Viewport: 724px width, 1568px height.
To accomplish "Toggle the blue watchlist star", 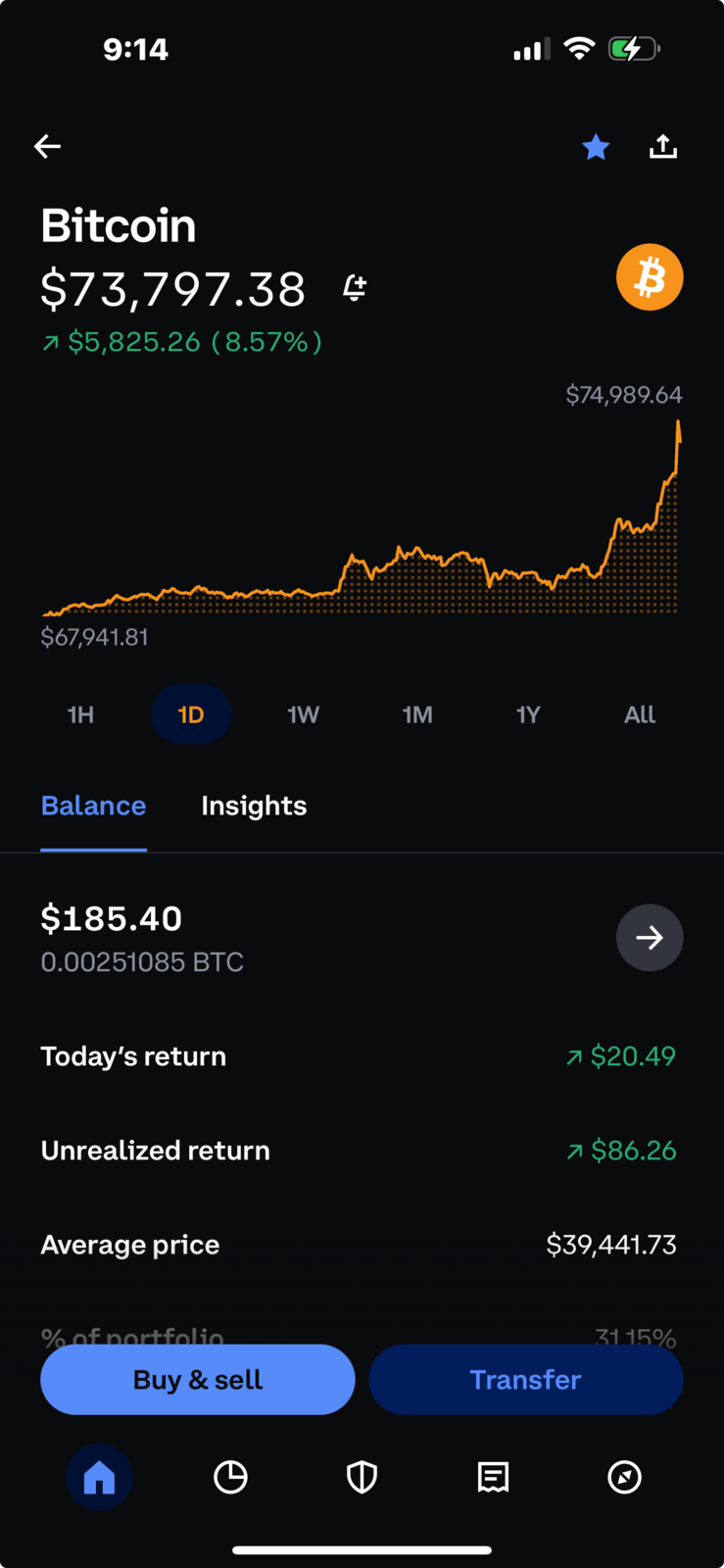I will click(596, 147).
